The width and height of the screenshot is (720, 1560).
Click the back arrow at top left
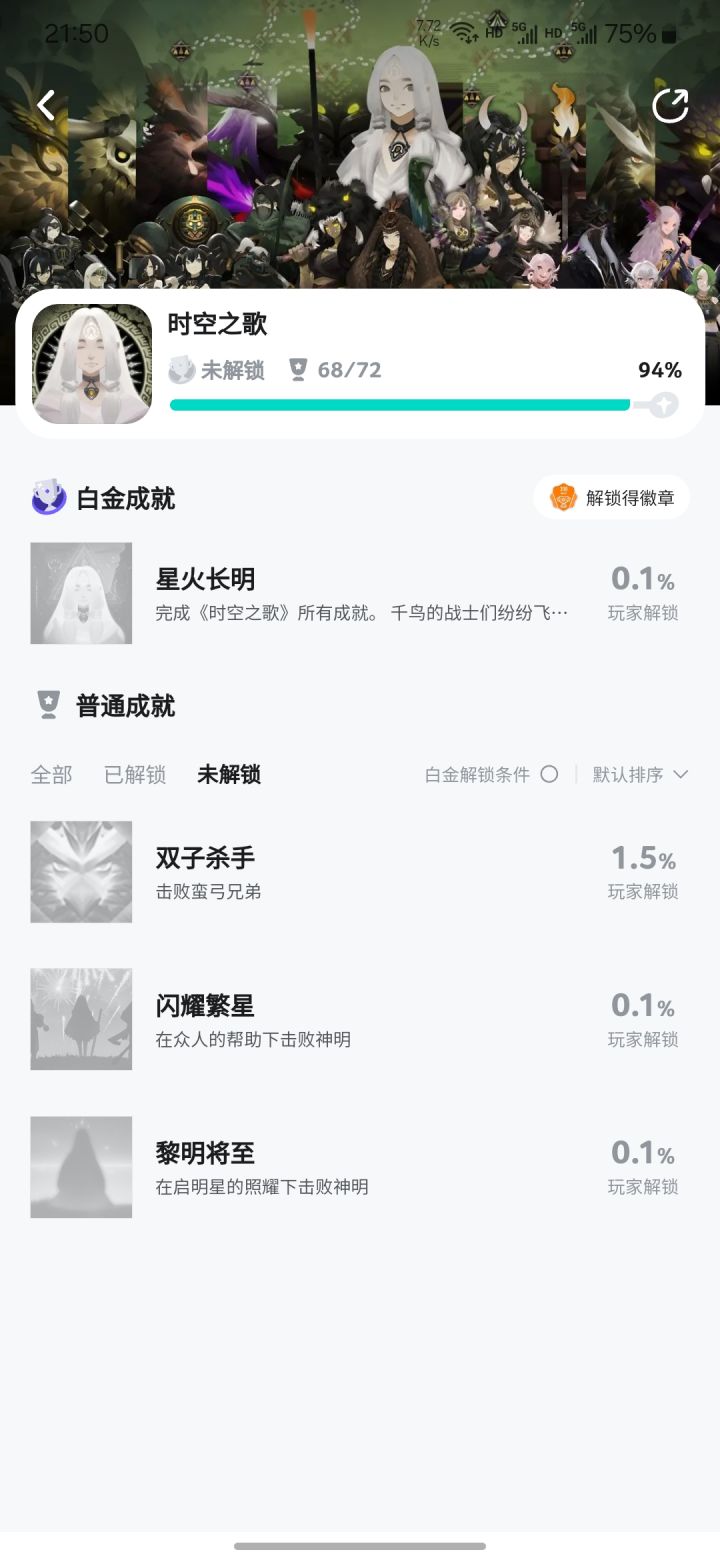44,105
